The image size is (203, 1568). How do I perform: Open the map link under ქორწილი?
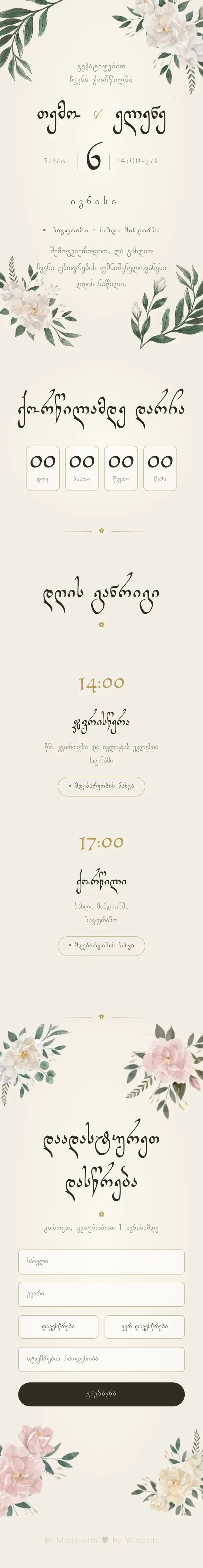tap(101, 945)
